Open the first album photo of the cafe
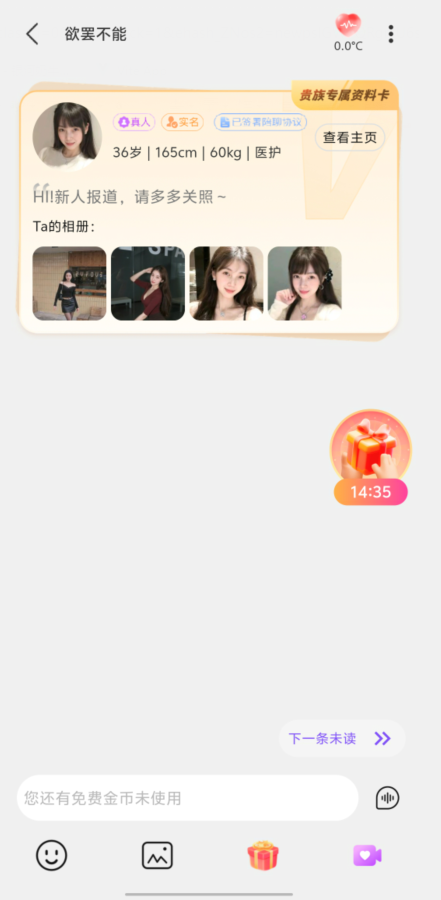Image resolution: width=441 pixels, height=900 pixels. pyautogui.click(x=69, y=284)
